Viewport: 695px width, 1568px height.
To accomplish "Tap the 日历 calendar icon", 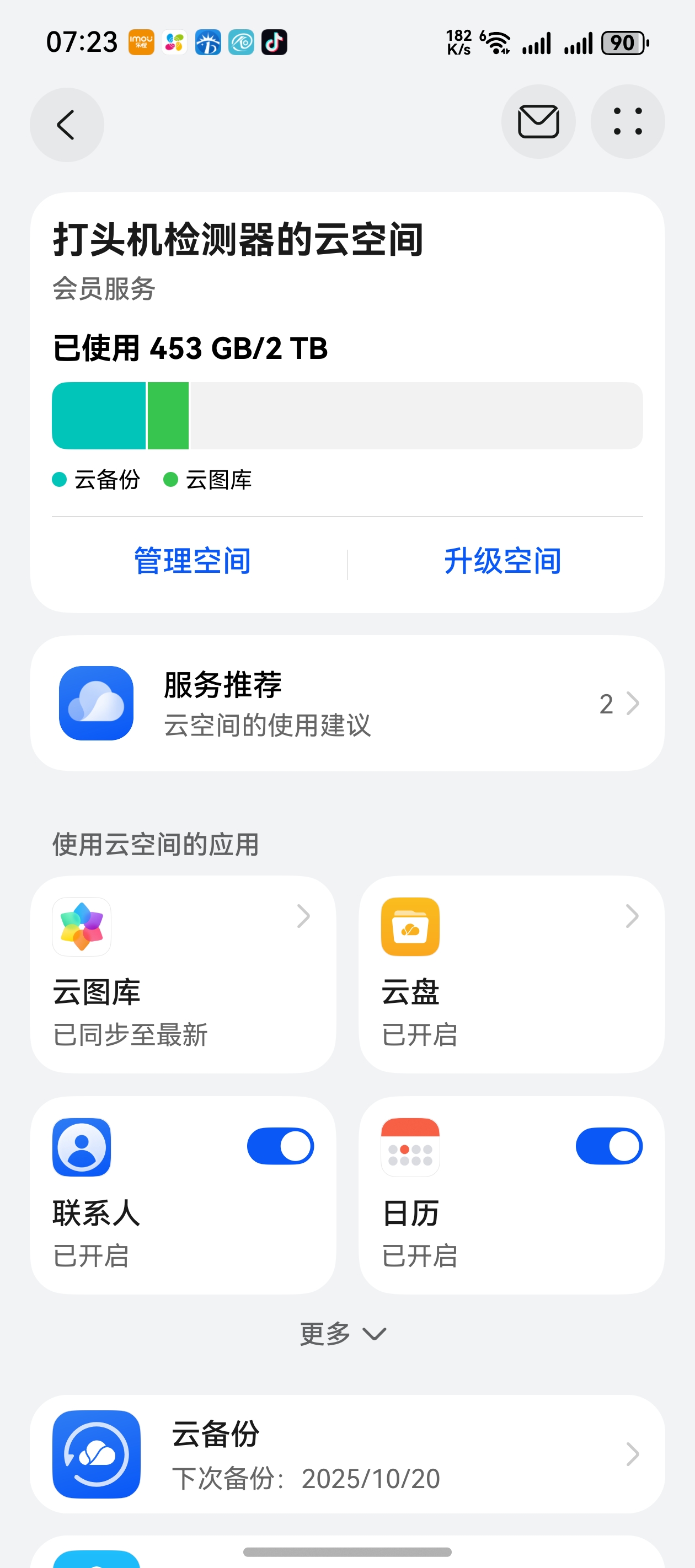I will coord(410,1146).
